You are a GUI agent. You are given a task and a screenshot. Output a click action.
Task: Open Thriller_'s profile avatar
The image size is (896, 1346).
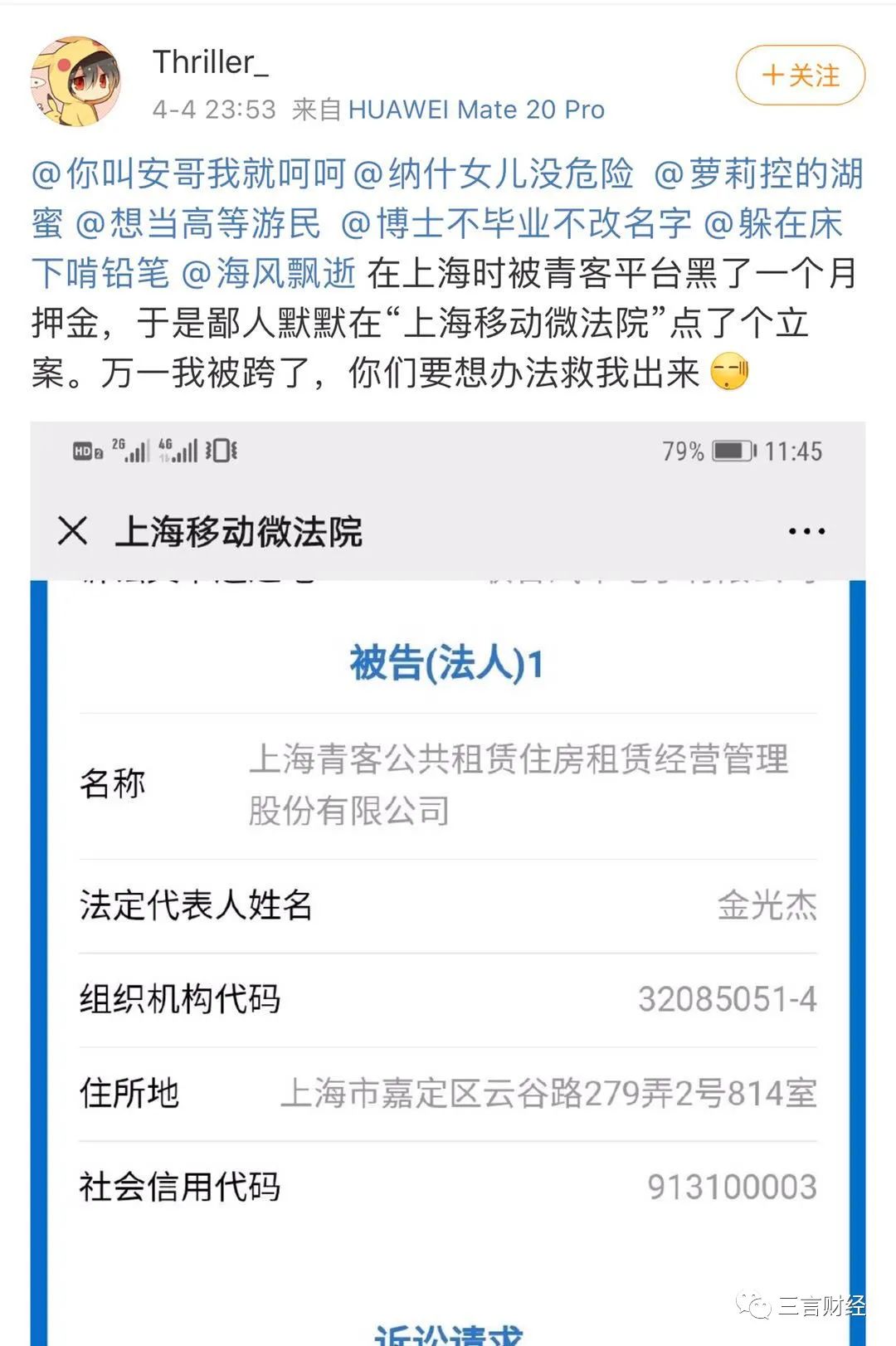75,81
